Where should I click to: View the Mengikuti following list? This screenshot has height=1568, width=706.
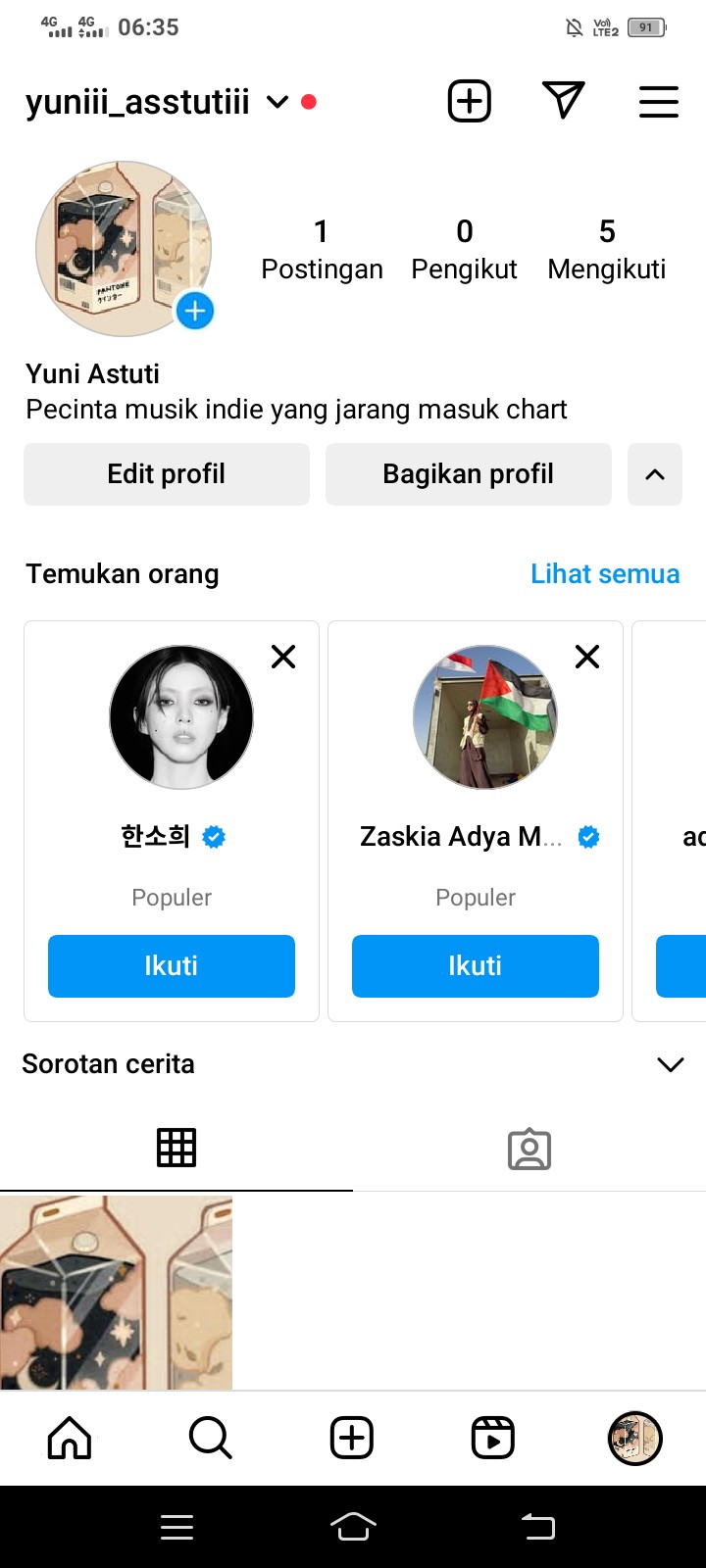coord(606,249)
